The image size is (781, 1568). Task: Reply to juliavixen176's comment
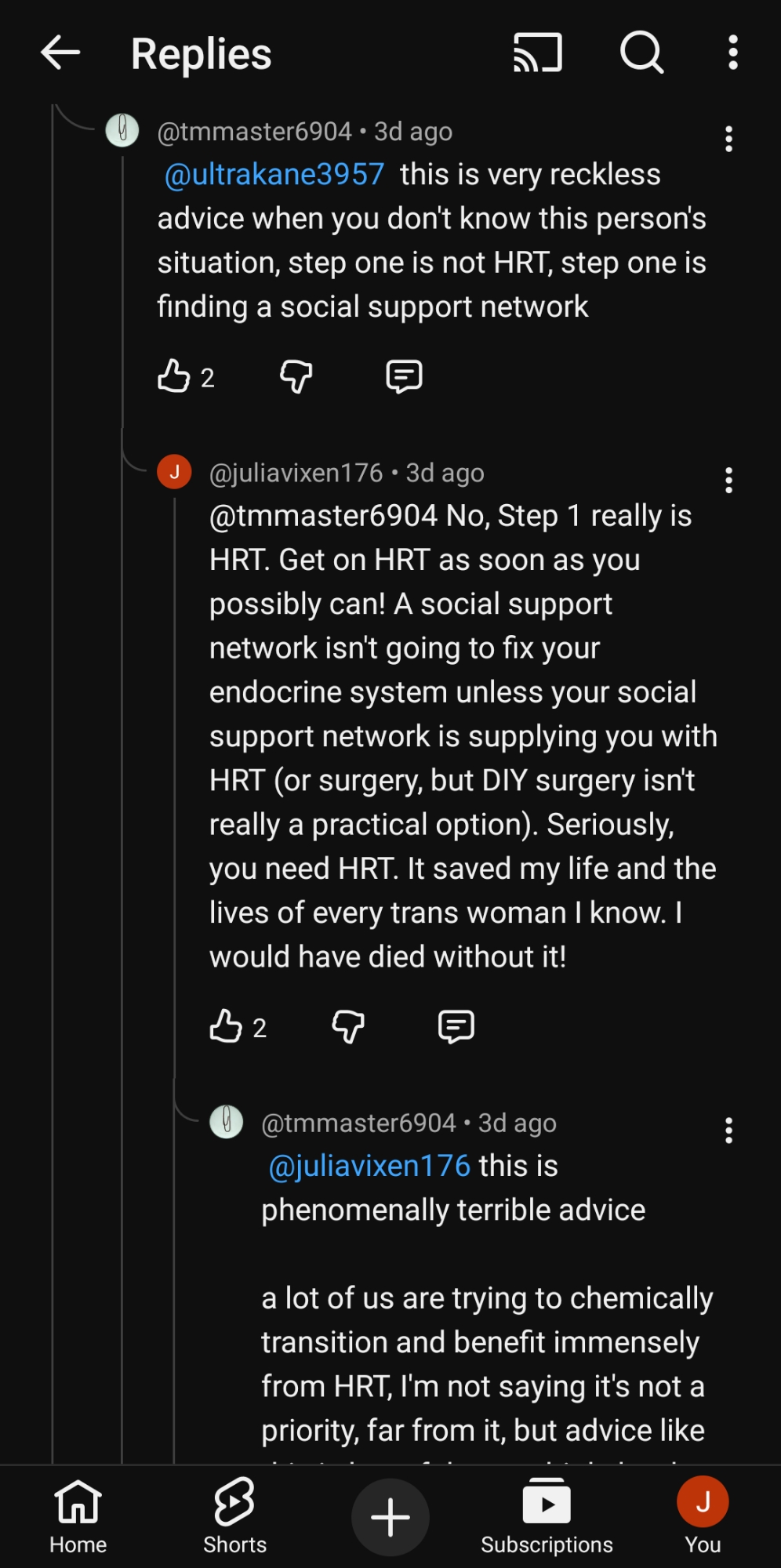coord(456,1026)
